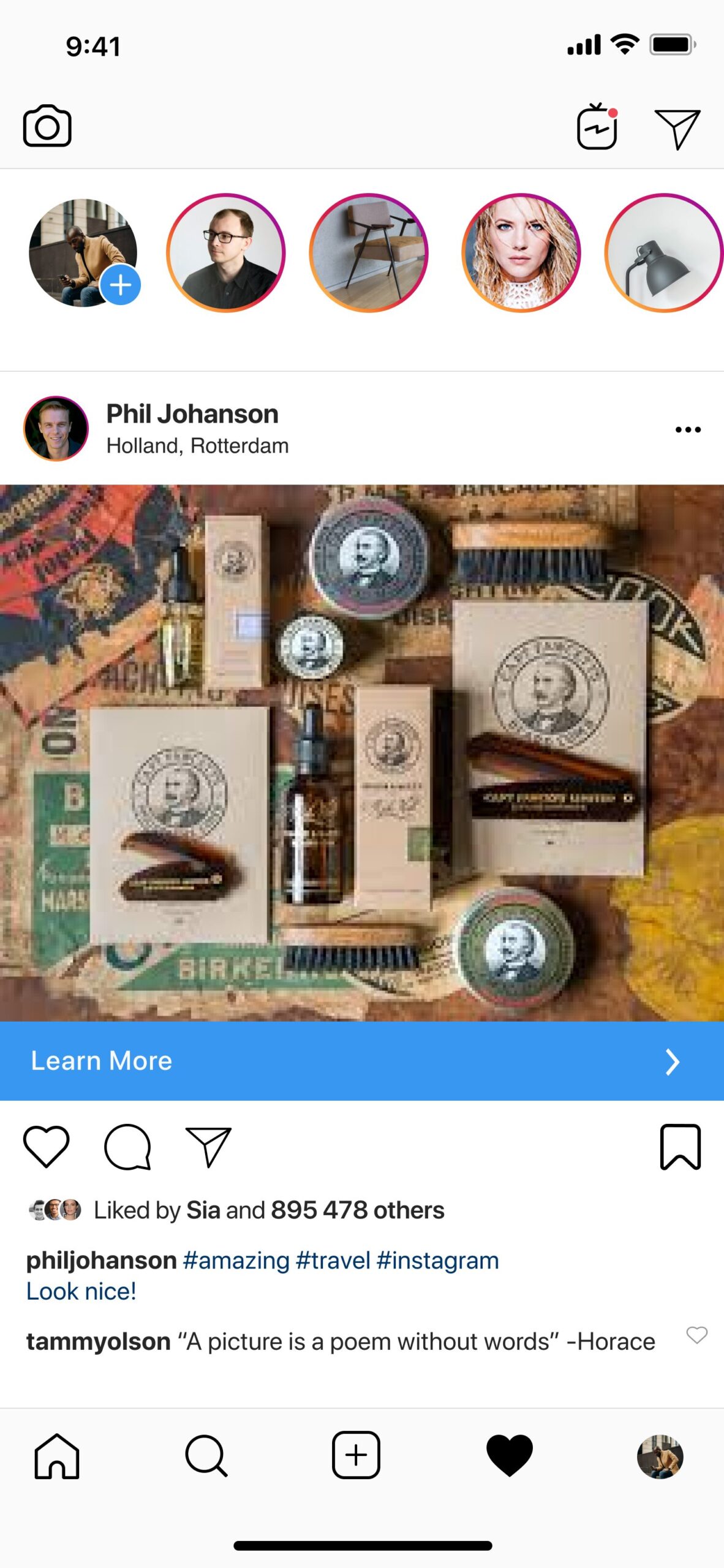724x1568 pixels.
Task: Bookmark Phil Johanson's post
Action: click(x=680, y=1147)
